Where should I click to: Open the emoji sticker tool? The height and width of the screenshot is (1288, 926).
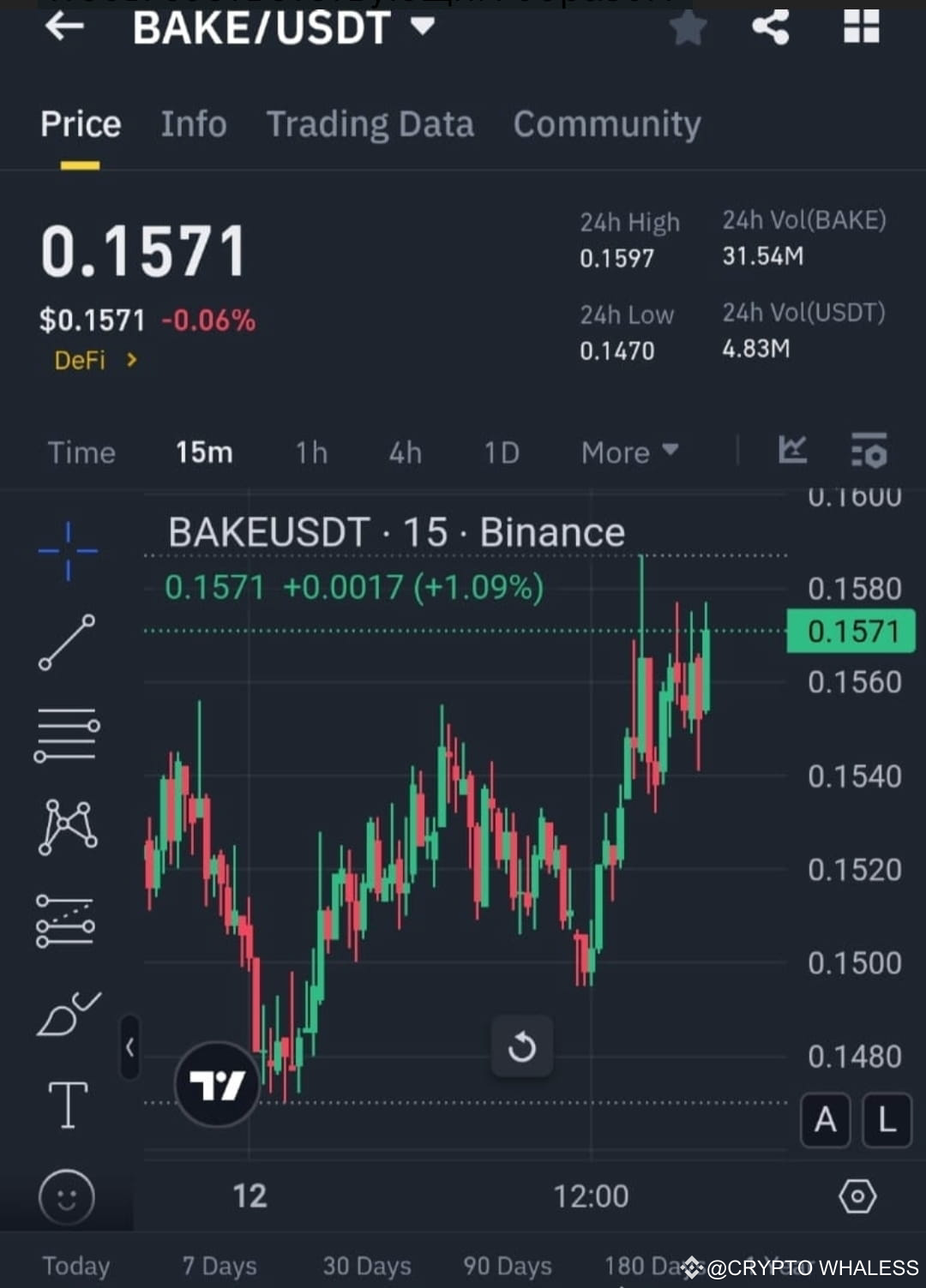click(x=67, y=1197)
